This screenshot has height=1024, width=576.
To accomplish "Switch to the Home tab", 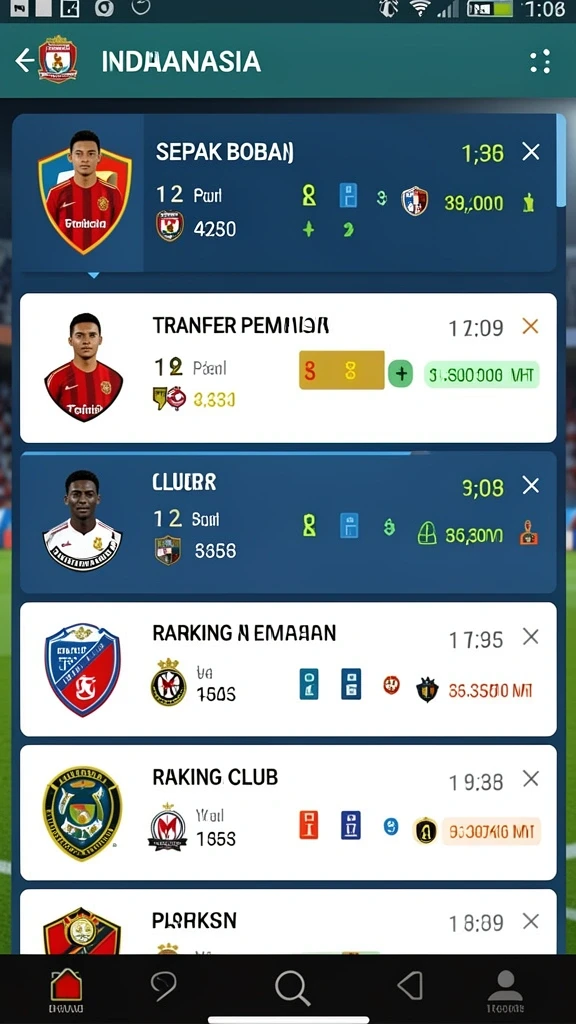I will coord(66,989).
